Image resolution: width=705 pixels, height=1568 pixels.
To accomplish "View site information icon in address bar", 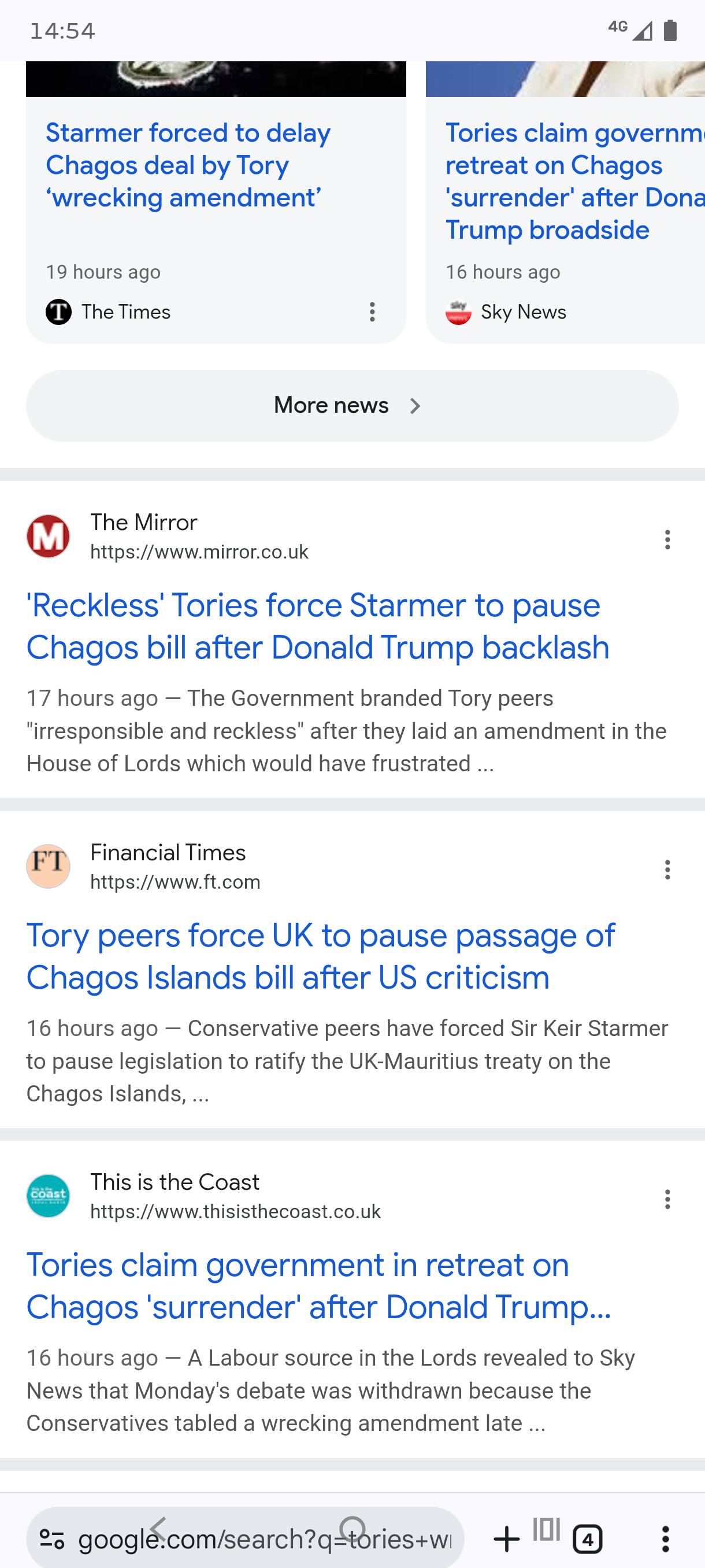I will coord(51,1539).
